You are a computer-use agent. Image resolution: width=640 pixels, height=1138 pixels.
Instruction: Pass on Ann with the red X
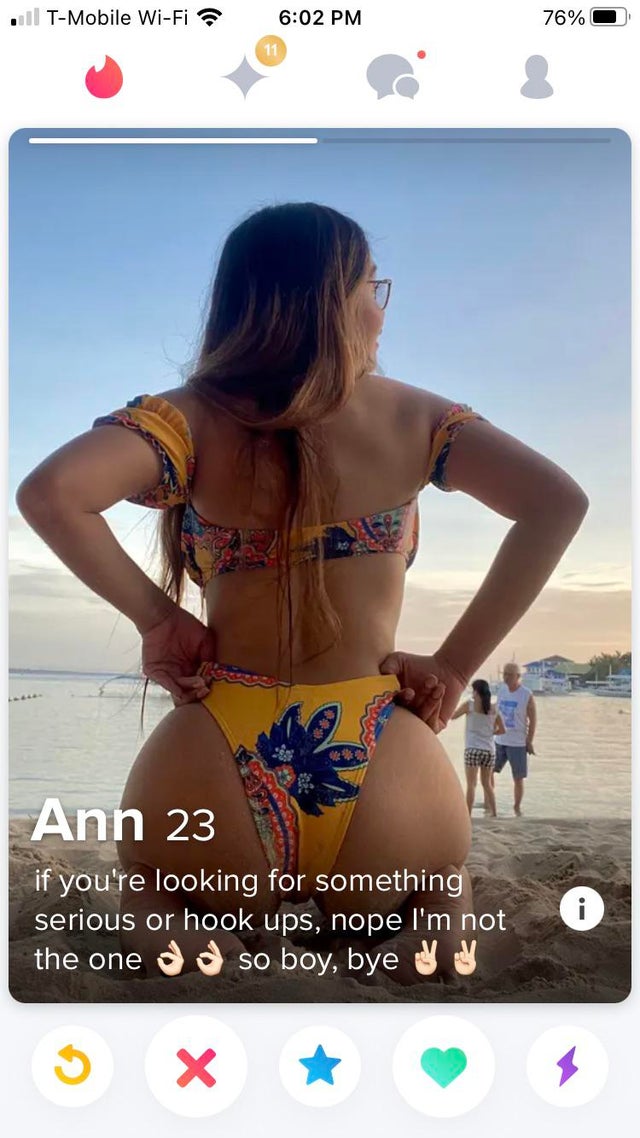pyautogui.click(x=196, y=1066)
